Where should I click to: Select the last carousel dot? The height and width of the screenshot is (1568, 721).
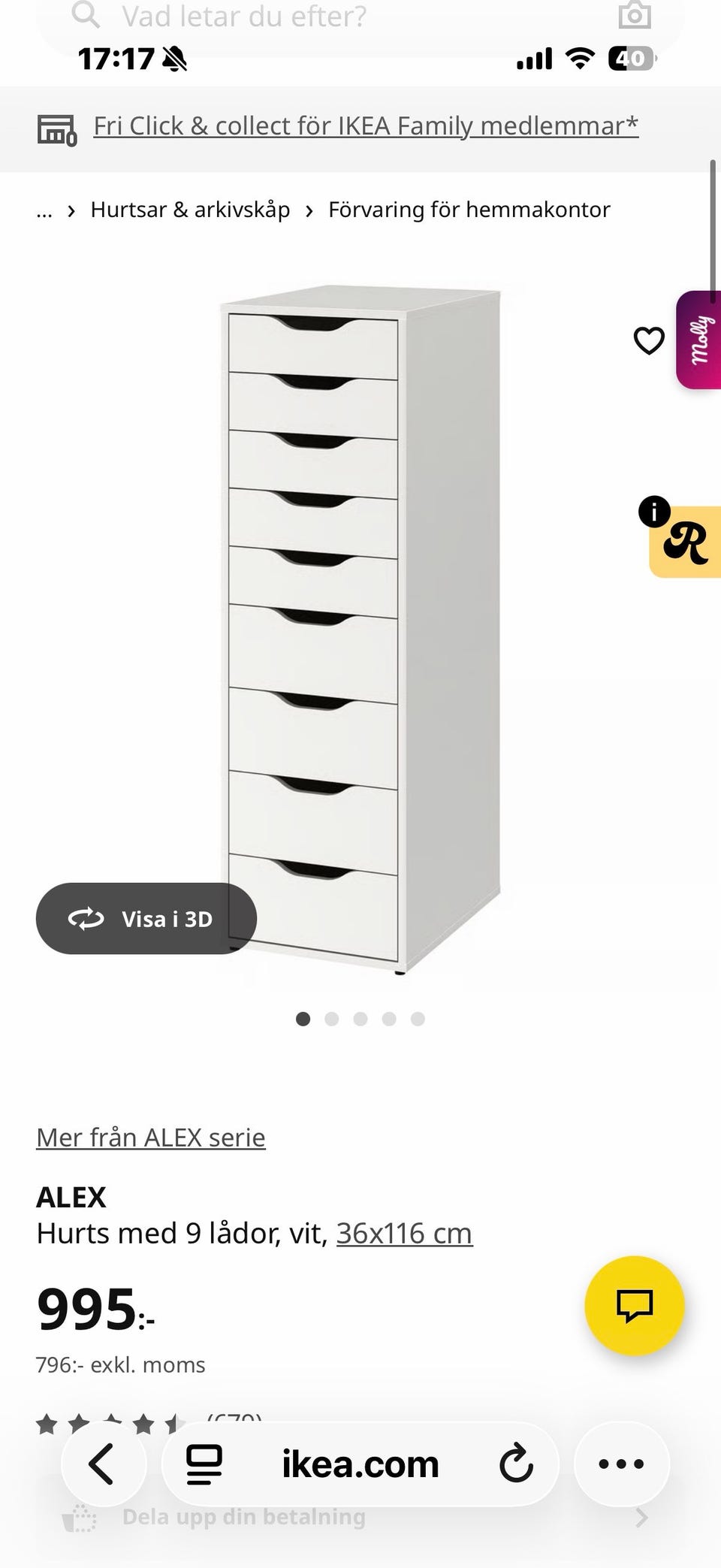pyautogui.click(x=418, y=1019)
